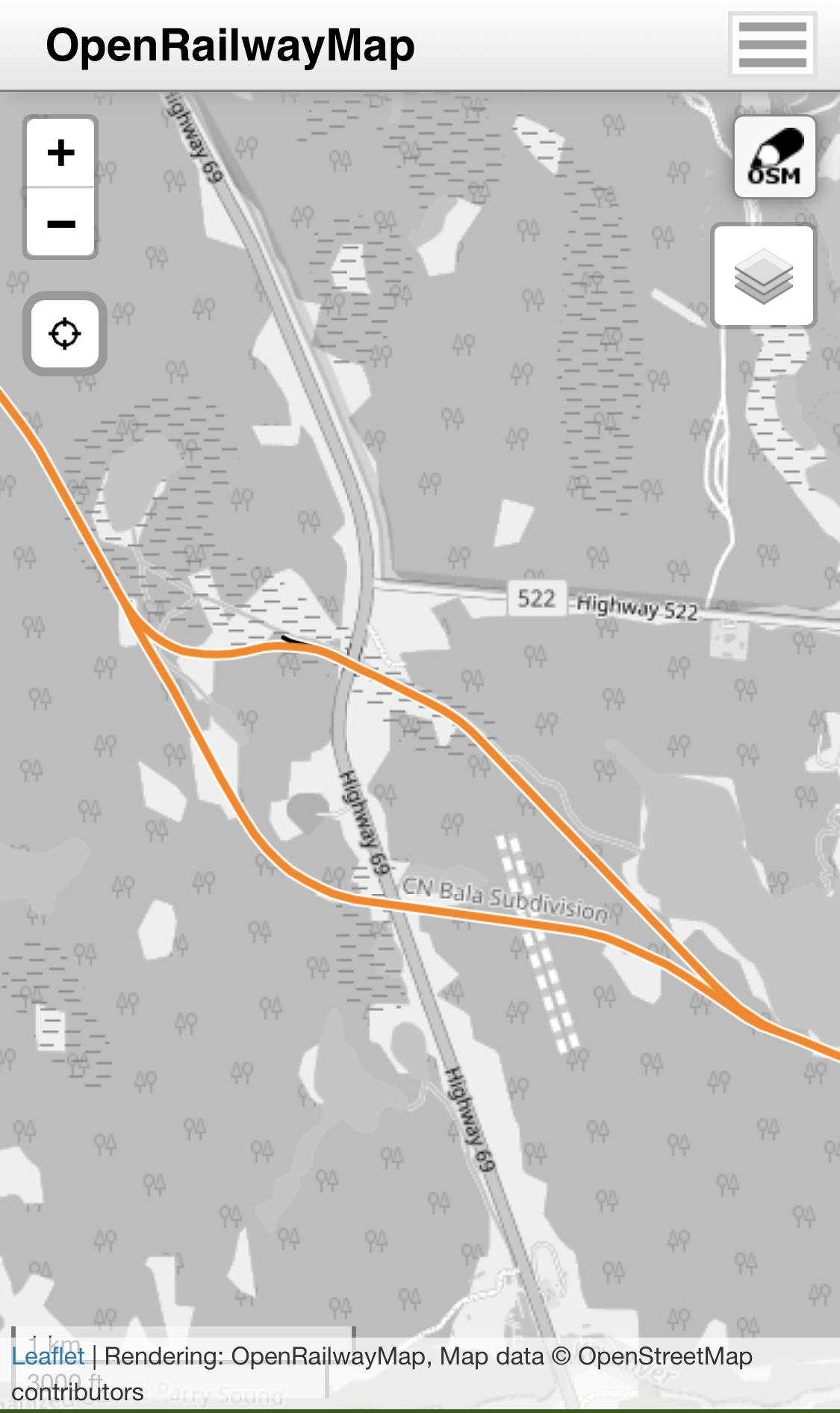Open the map layers selector
Image resolution: width=840 pixels, height=1413 pixels.
(x=763, y=276)
